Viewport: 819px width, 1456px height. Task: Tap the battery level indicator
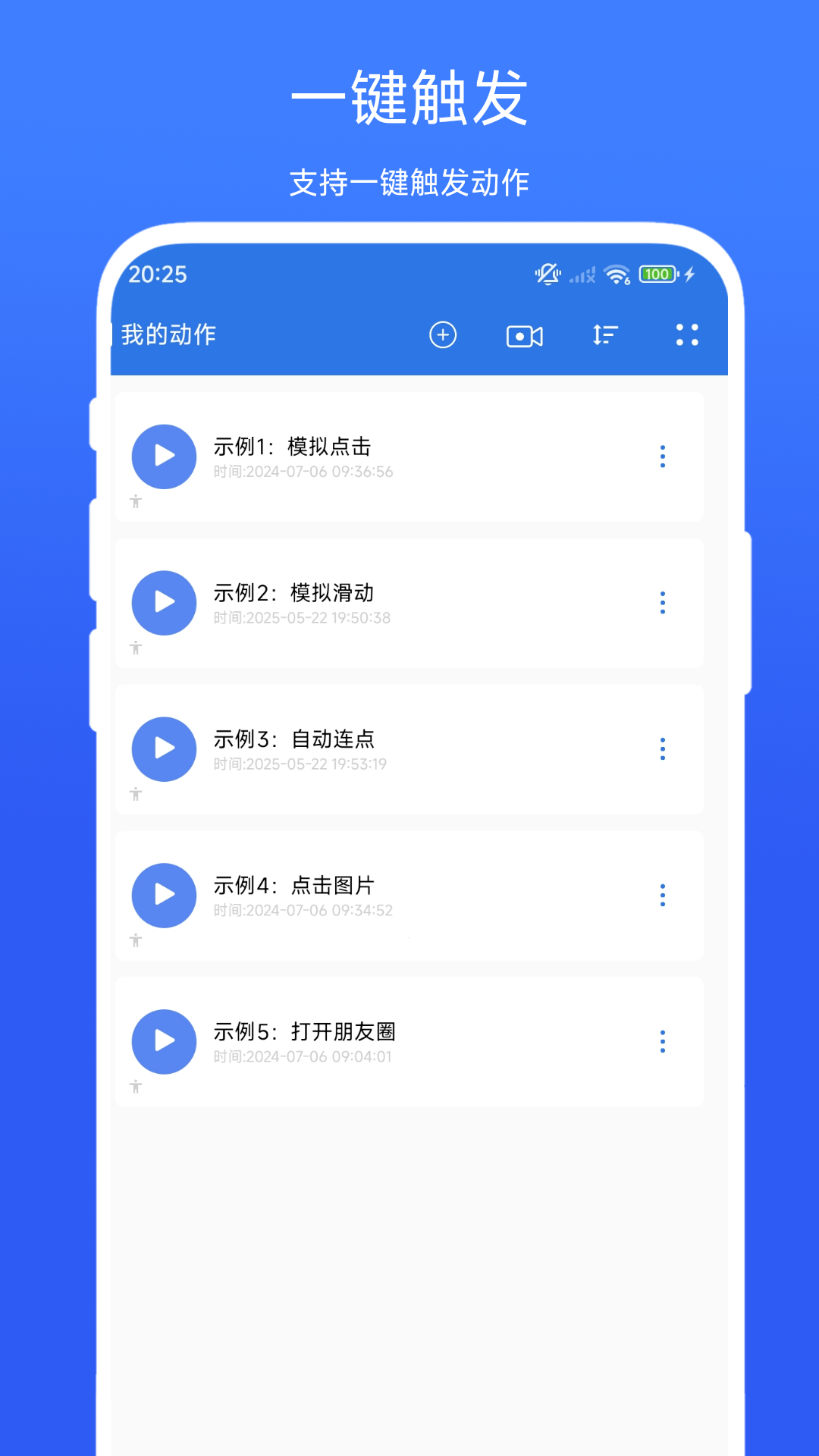658,275
